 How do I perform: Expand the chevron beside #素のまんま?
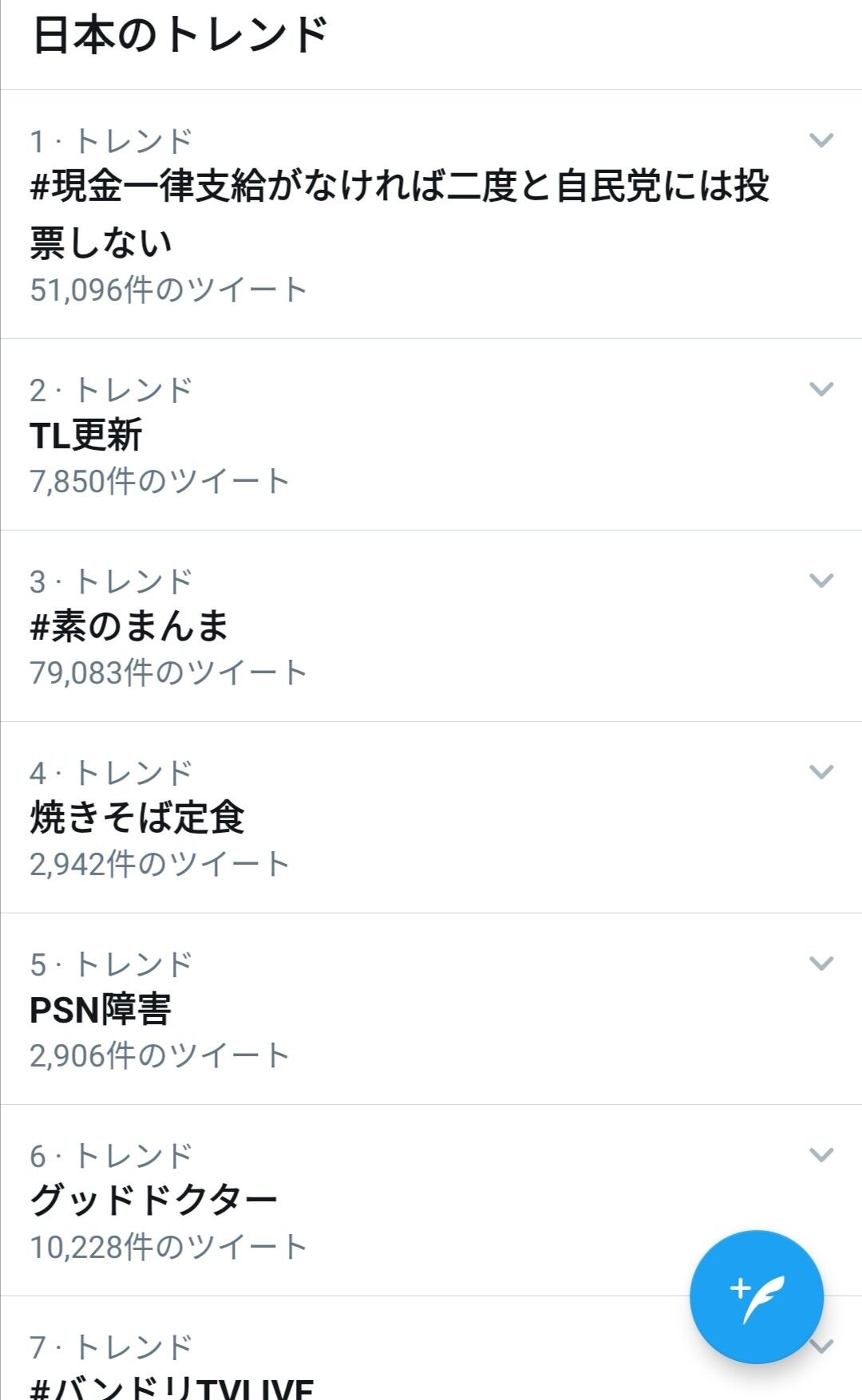[x=821, y=581]
